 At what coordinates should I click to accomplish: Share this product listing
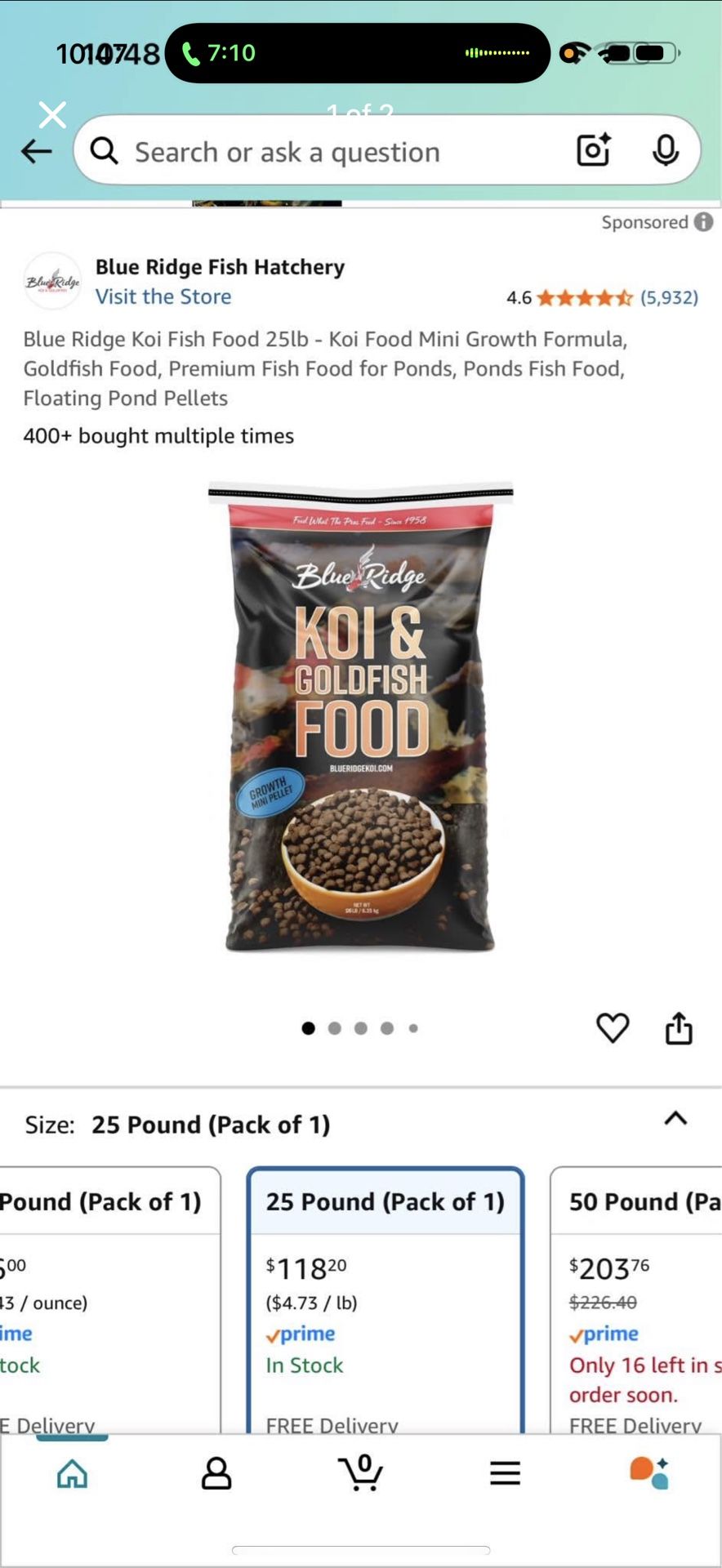679,1028
